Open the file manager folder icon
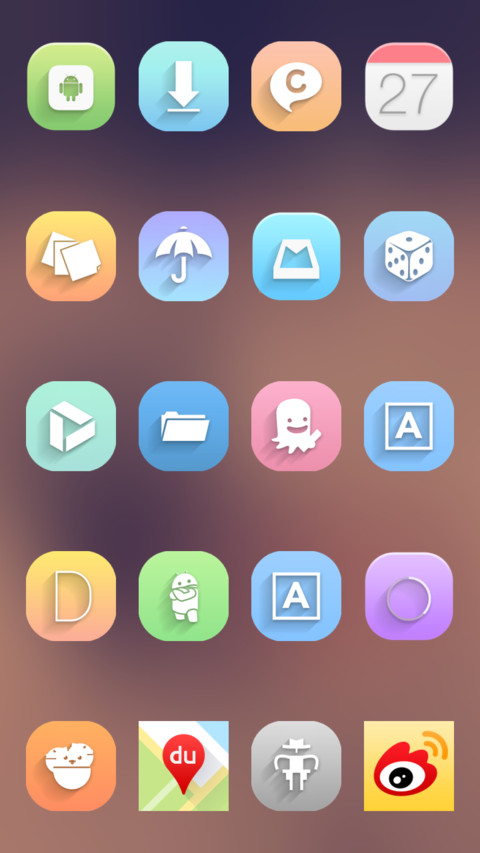This screenshot has height=853, width=480. click(x=183, y=426)
